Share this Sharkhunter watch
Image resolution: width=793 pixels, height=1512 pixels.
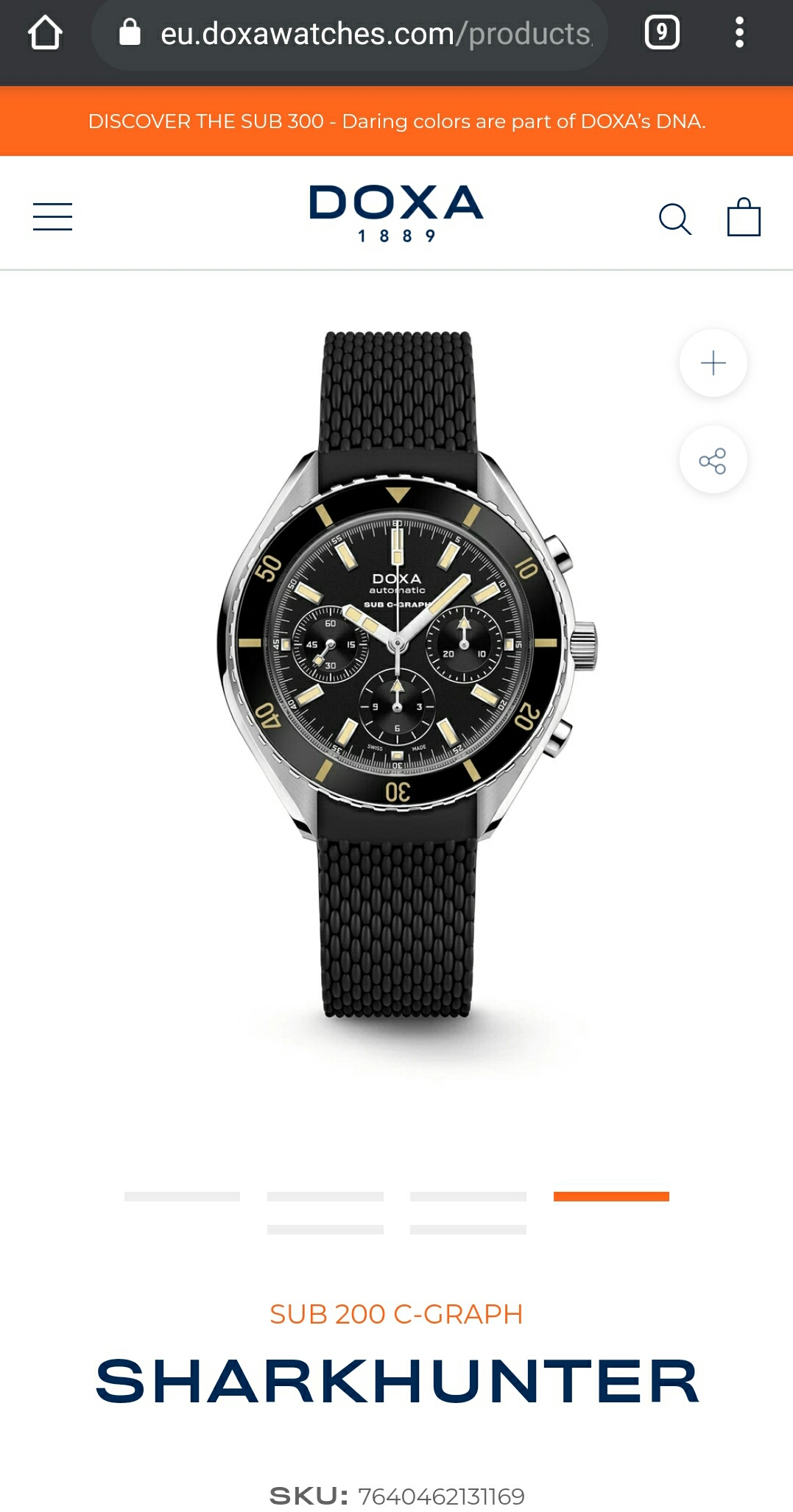(x=713, y=461)
